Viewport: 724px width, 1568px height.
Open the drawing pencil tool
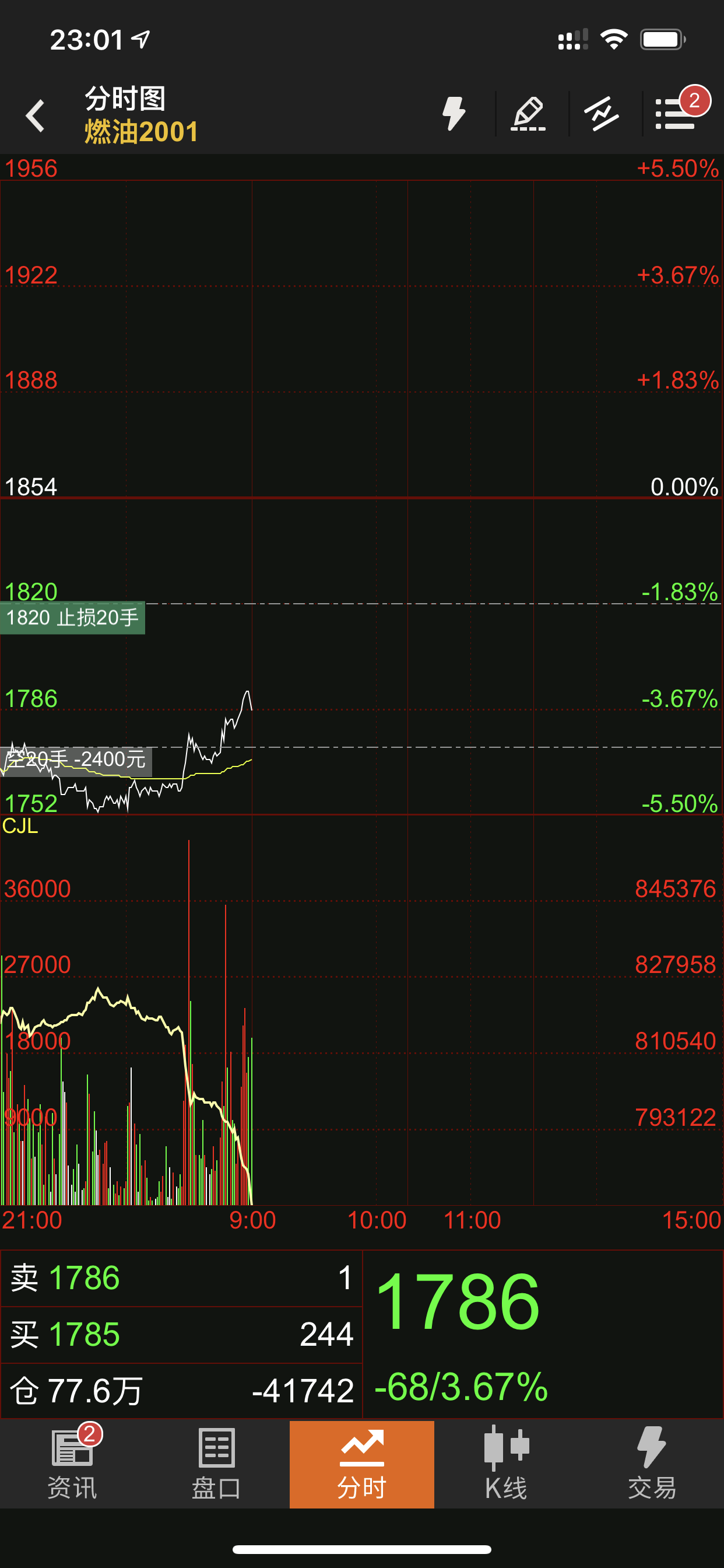tap(528, 114)
